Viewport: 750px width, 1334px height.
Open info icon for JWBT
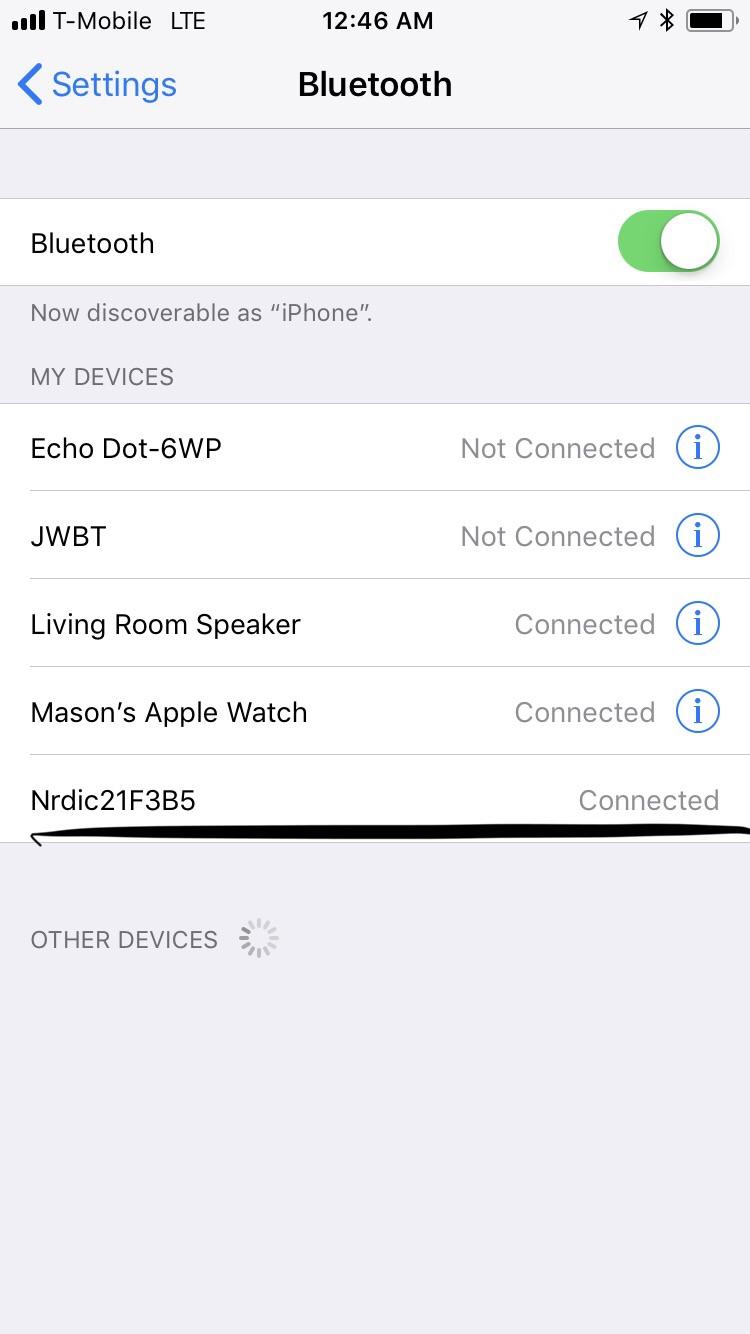pos(697,536)
